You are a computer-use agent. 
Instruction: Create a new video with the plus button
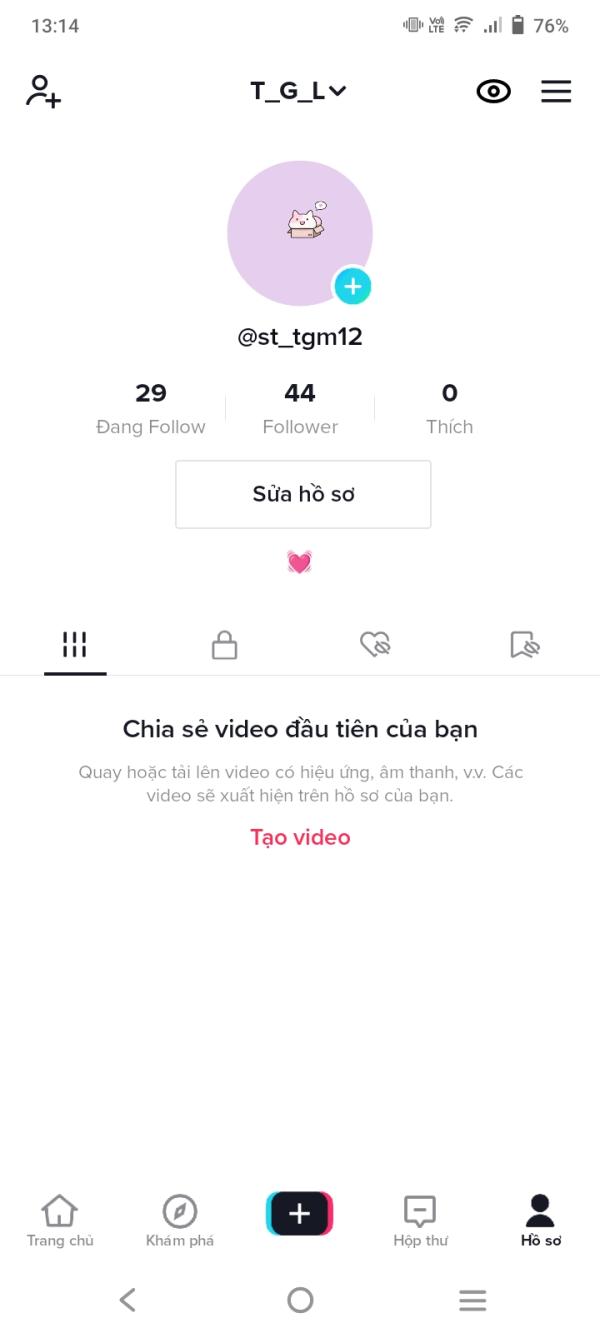pos(300,1214)
